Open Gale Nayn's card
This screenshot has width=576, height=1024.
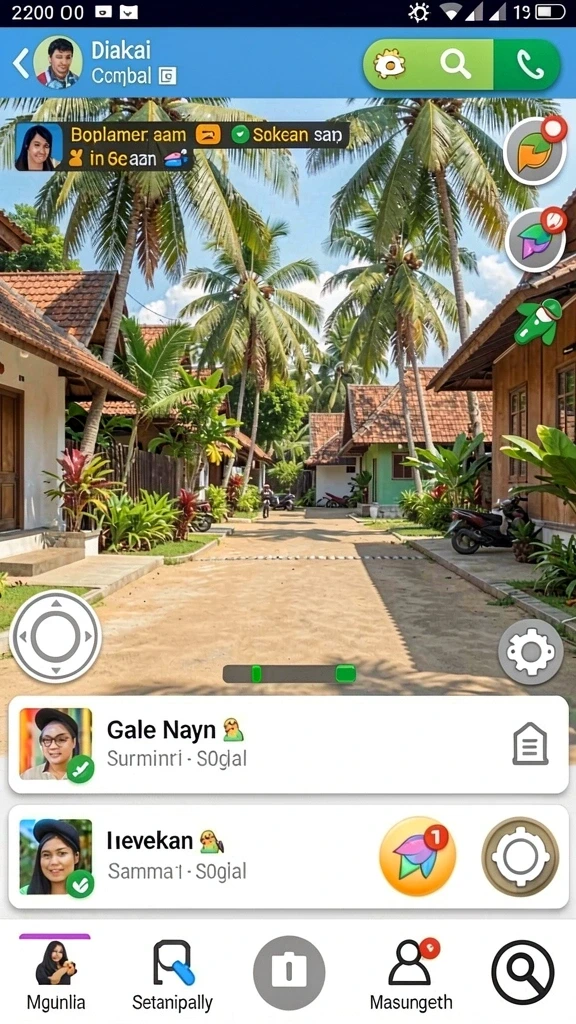coord(288,744)
